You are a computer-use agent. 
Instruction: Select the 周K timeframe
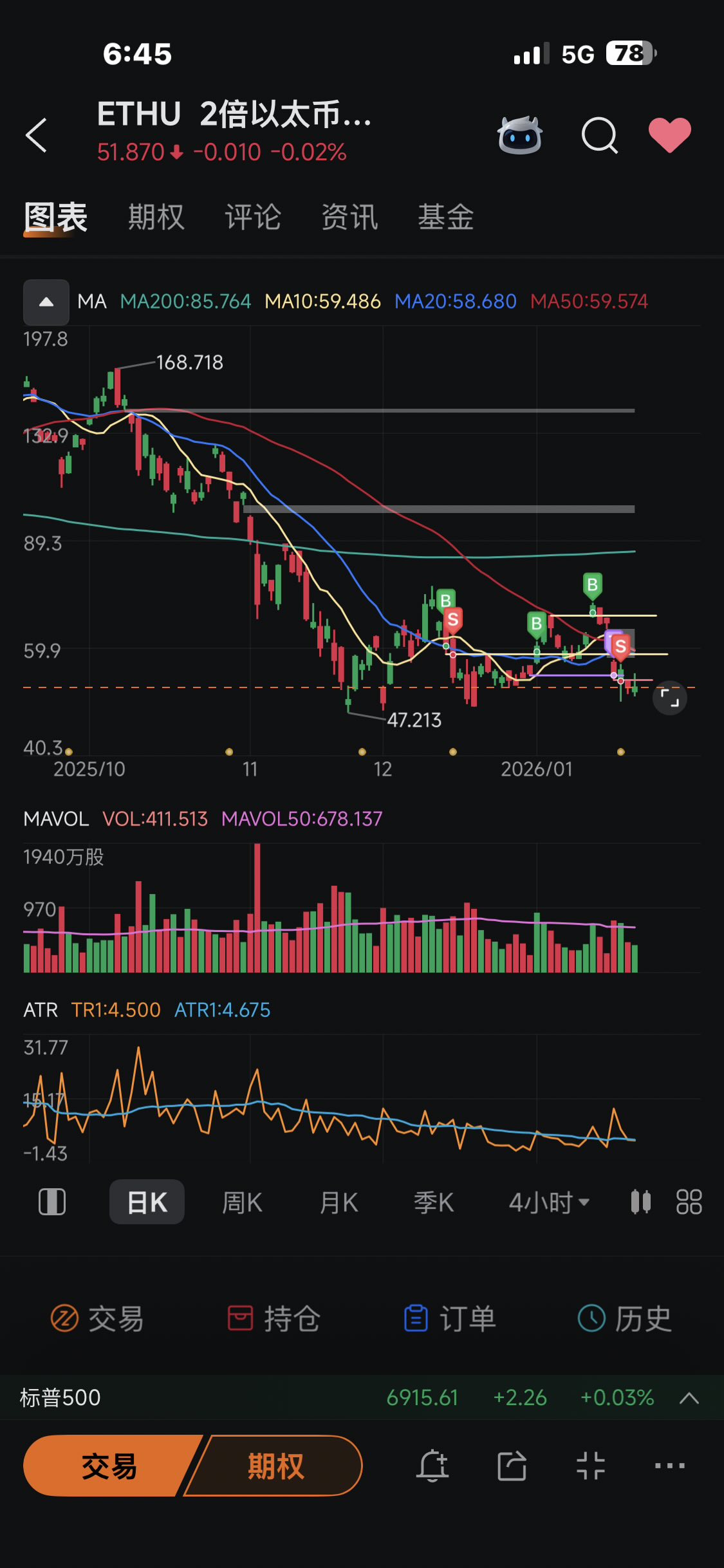click(x=242, y=1202)
